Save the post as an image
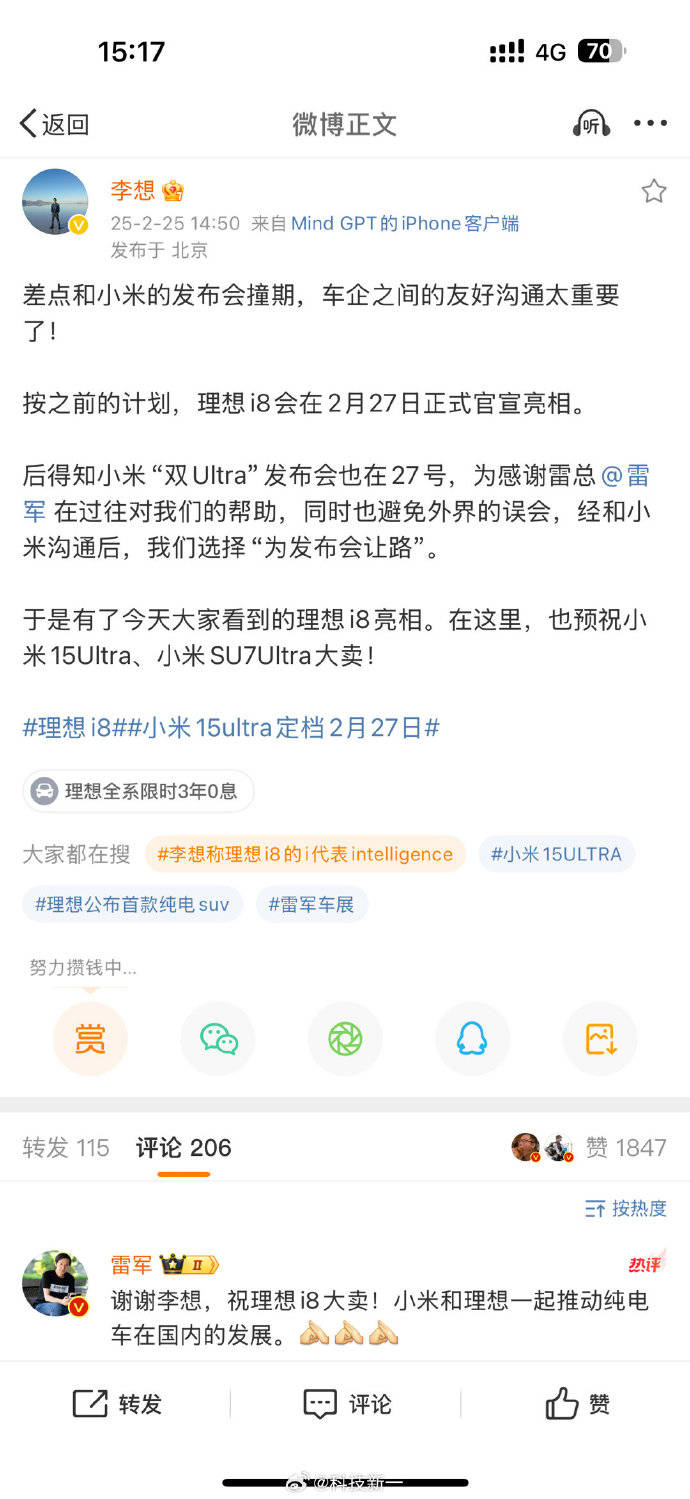 600,1039
